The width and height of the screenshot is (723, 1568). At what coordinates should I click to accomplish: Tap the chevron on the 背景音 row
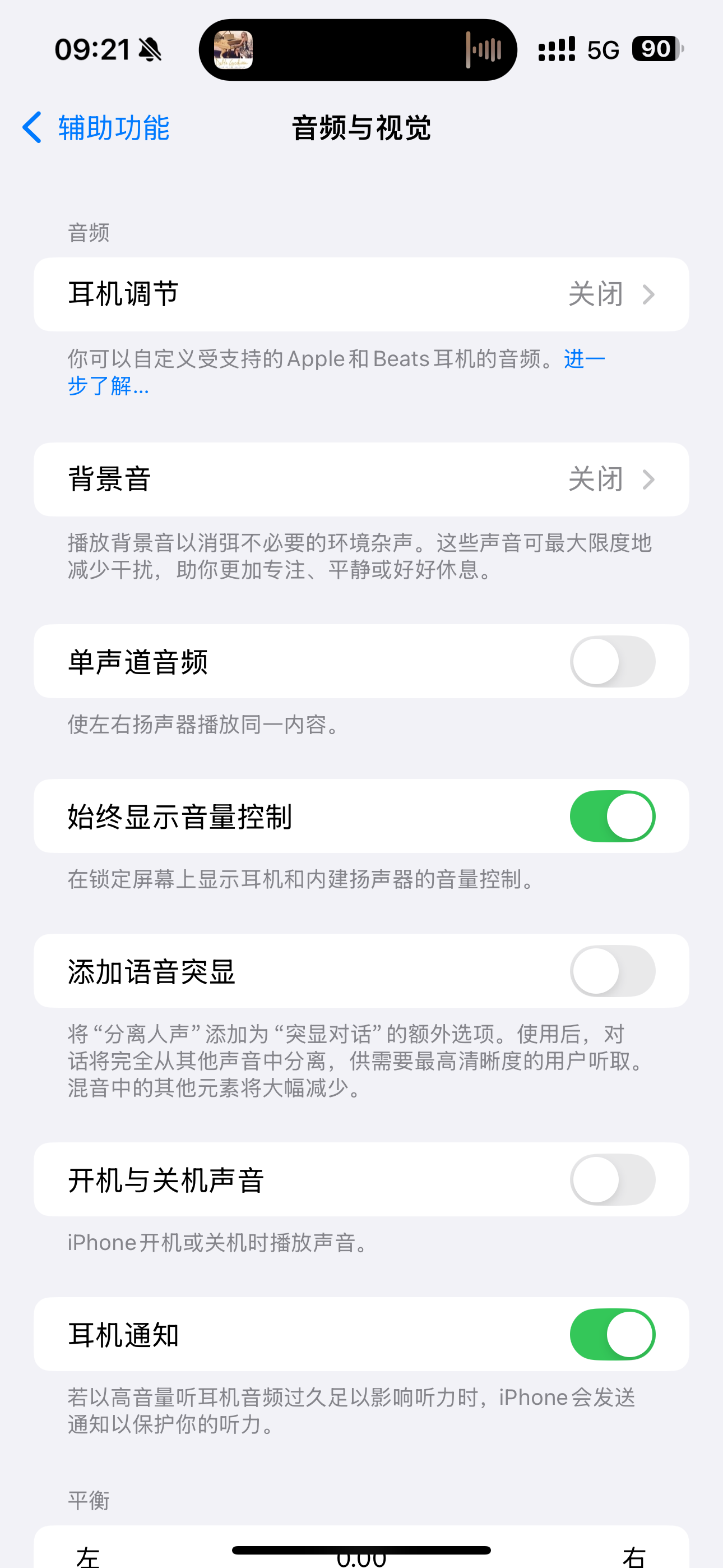pyautogui.click(x=651, y=479)
